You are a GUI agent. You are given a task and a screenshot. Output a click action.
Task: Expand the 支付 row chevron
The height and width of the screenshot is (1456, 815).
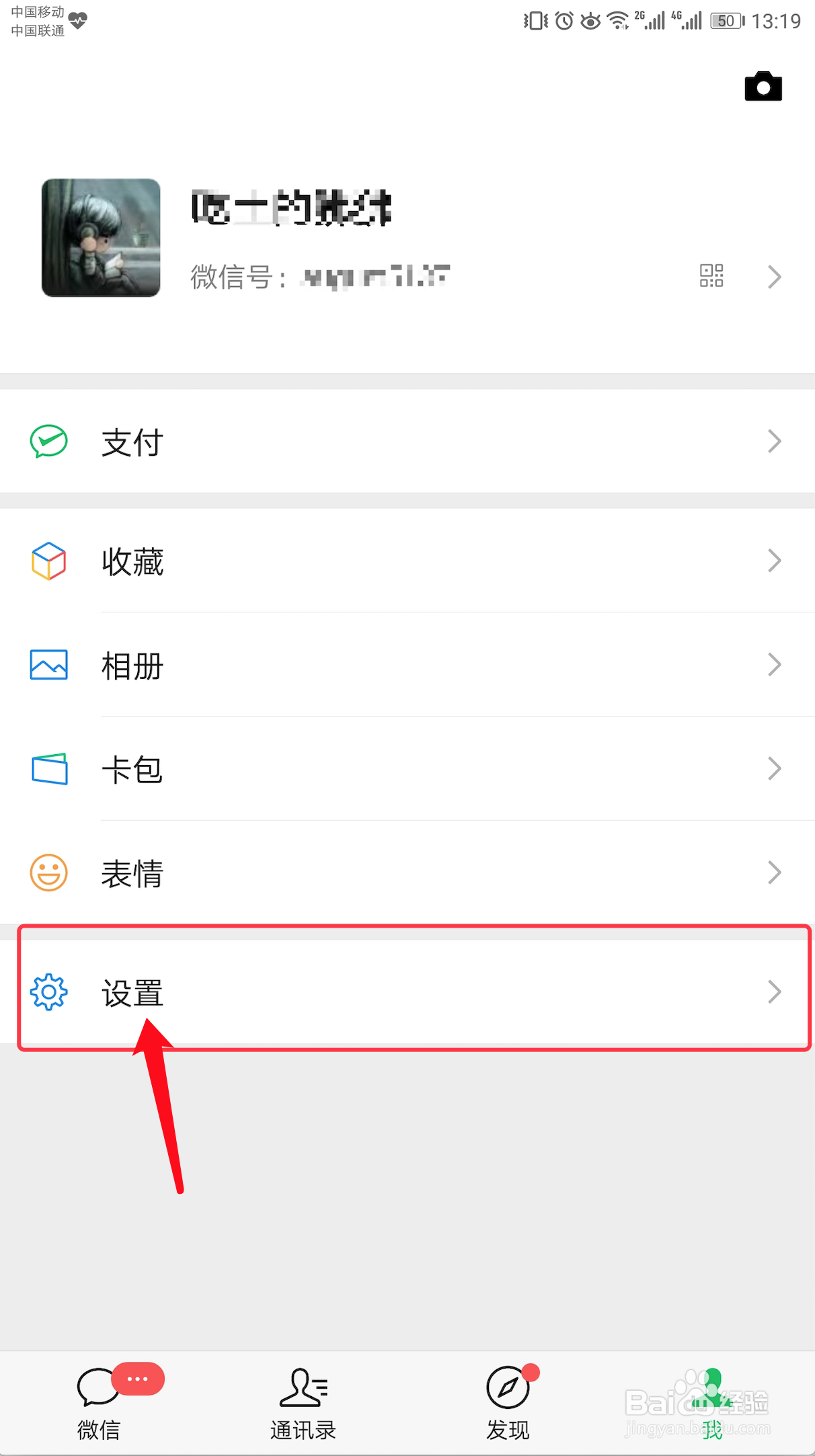(774, 441)
